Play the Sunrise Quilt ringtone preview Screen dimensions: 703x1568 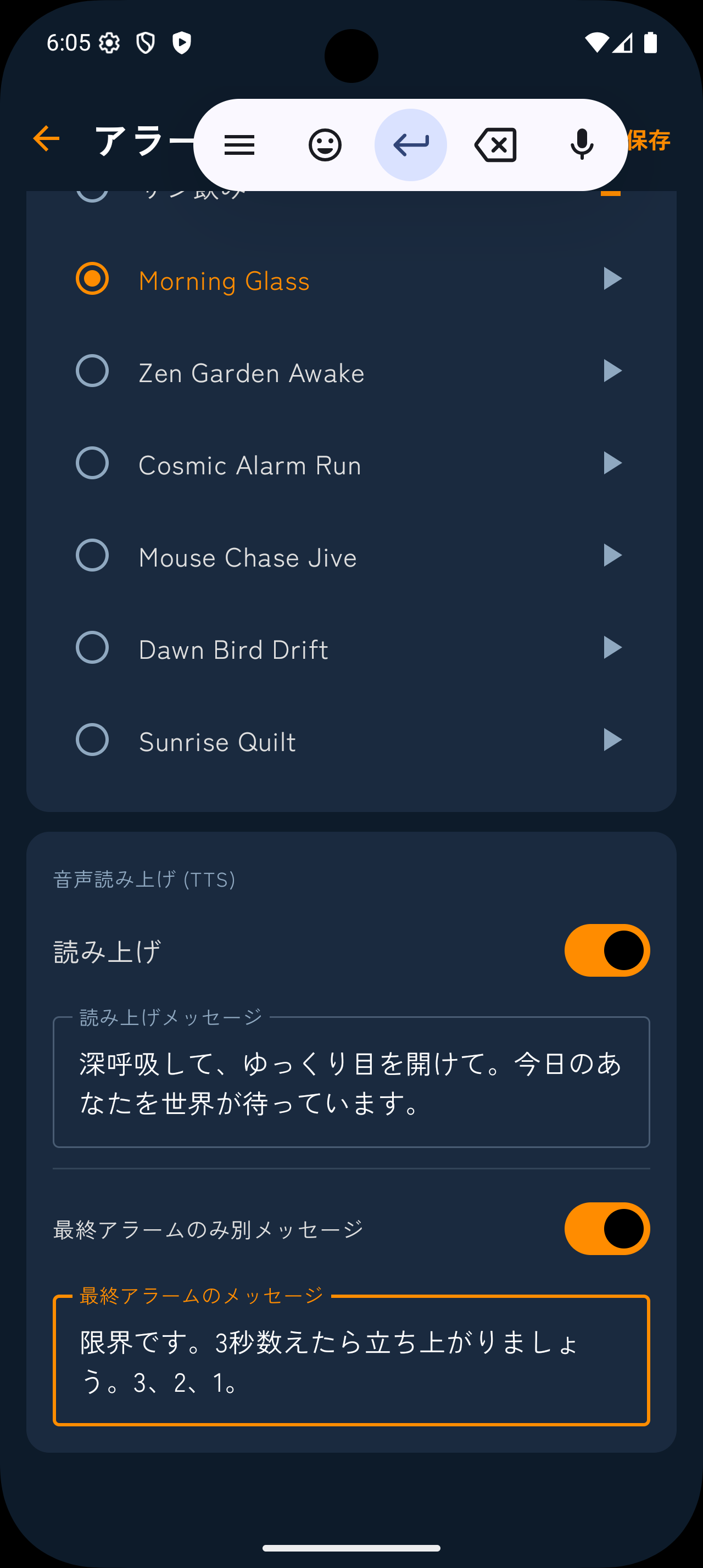612,740
